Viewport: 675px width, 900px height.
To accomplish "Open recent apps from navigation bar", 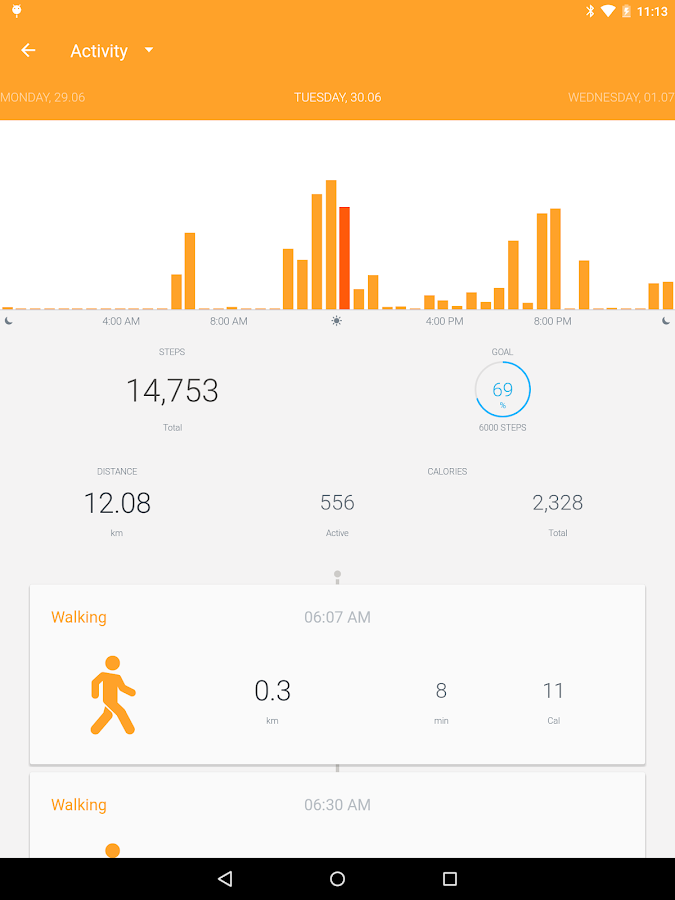I will (449, 879).
